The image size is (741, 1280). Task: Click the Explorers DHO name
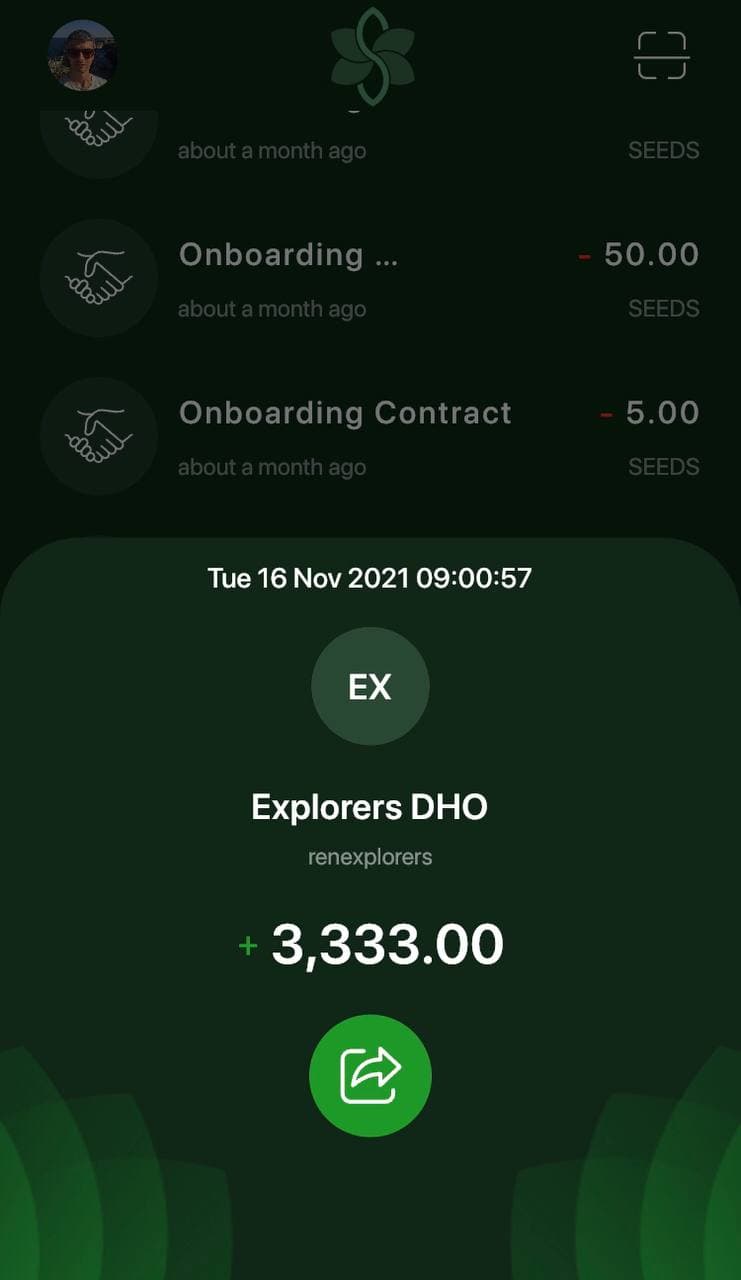click(x=370, y=807)
